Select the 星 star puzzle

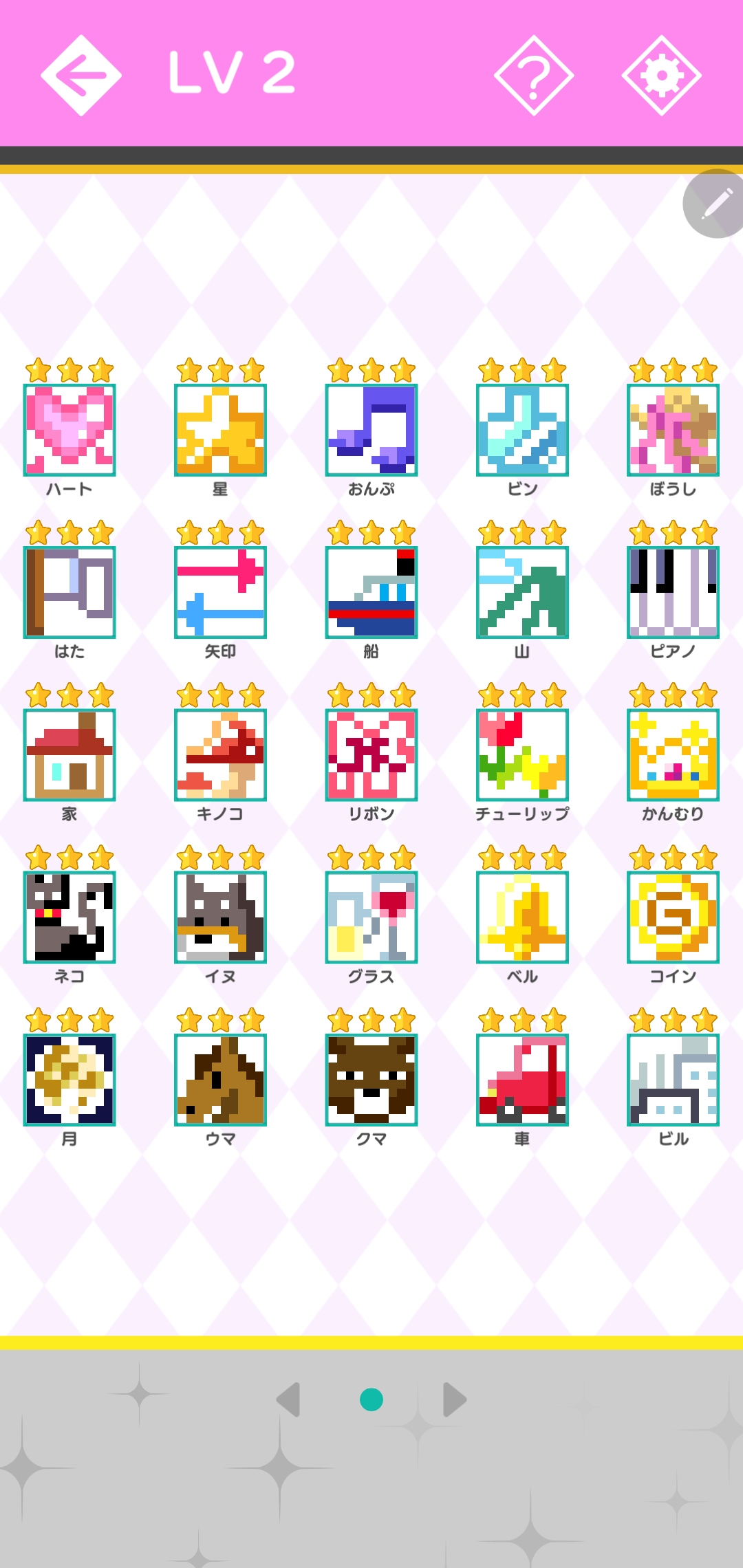(220, 431)
